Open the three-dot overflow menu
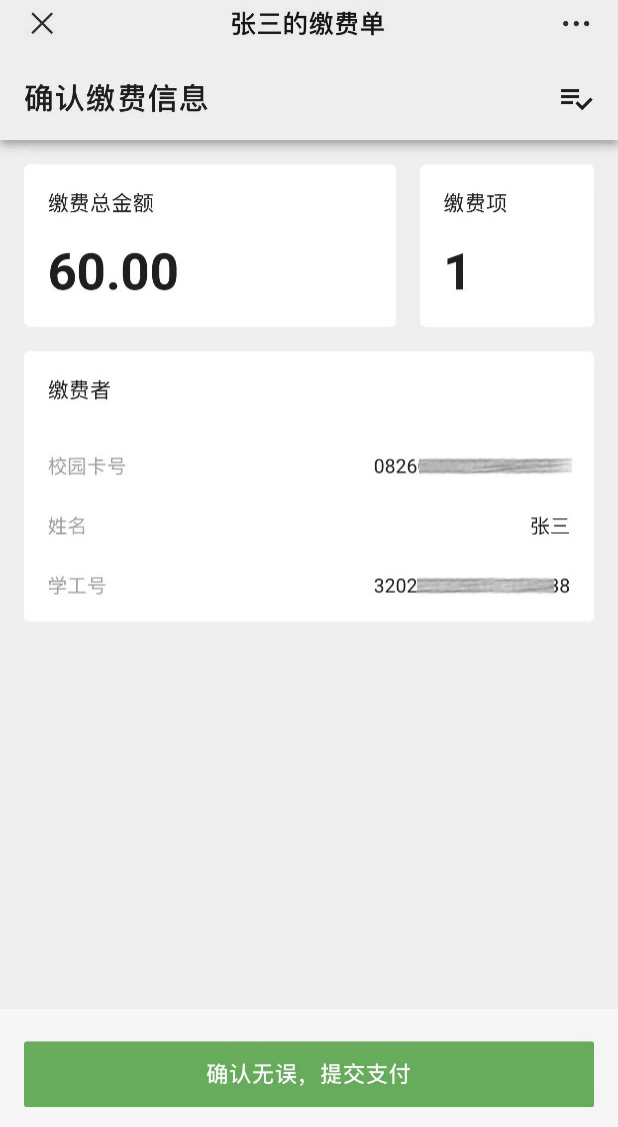This screenshot has width=618, height=1127. pos(576,24)
